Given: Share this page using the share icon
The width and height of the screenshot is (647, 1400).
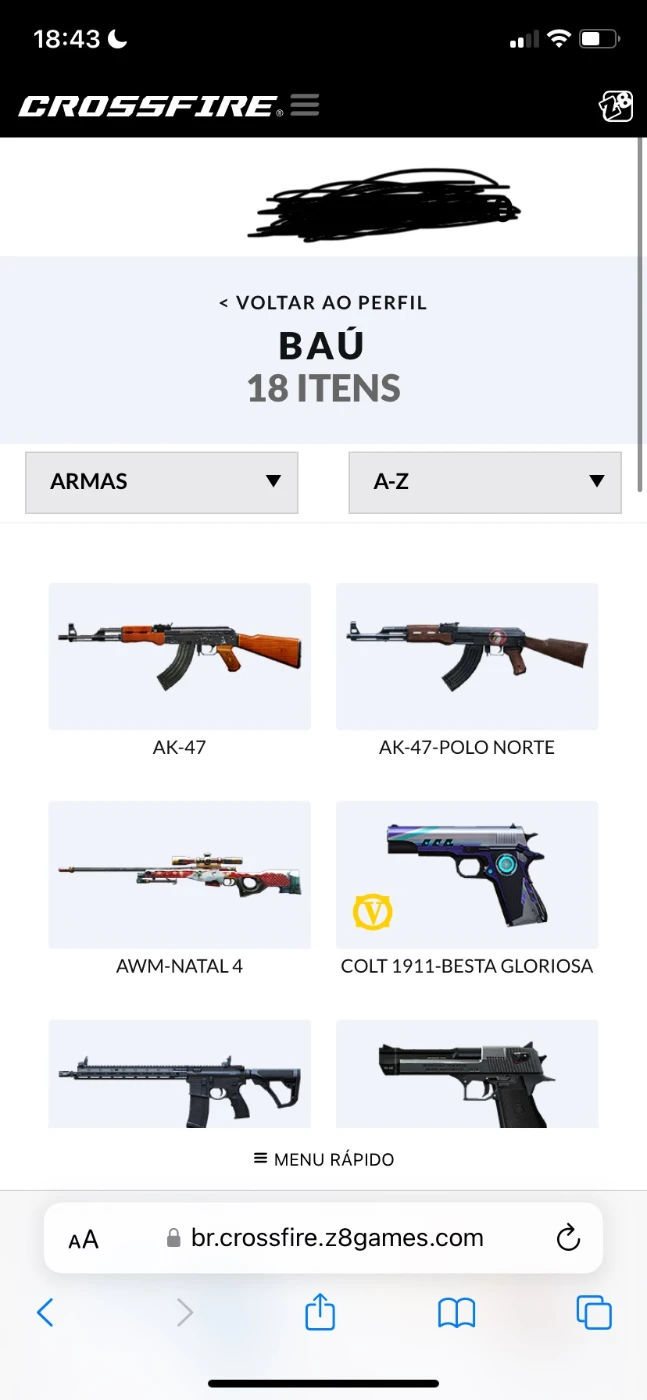Looking at the screenshot, I should point(320,1311).
